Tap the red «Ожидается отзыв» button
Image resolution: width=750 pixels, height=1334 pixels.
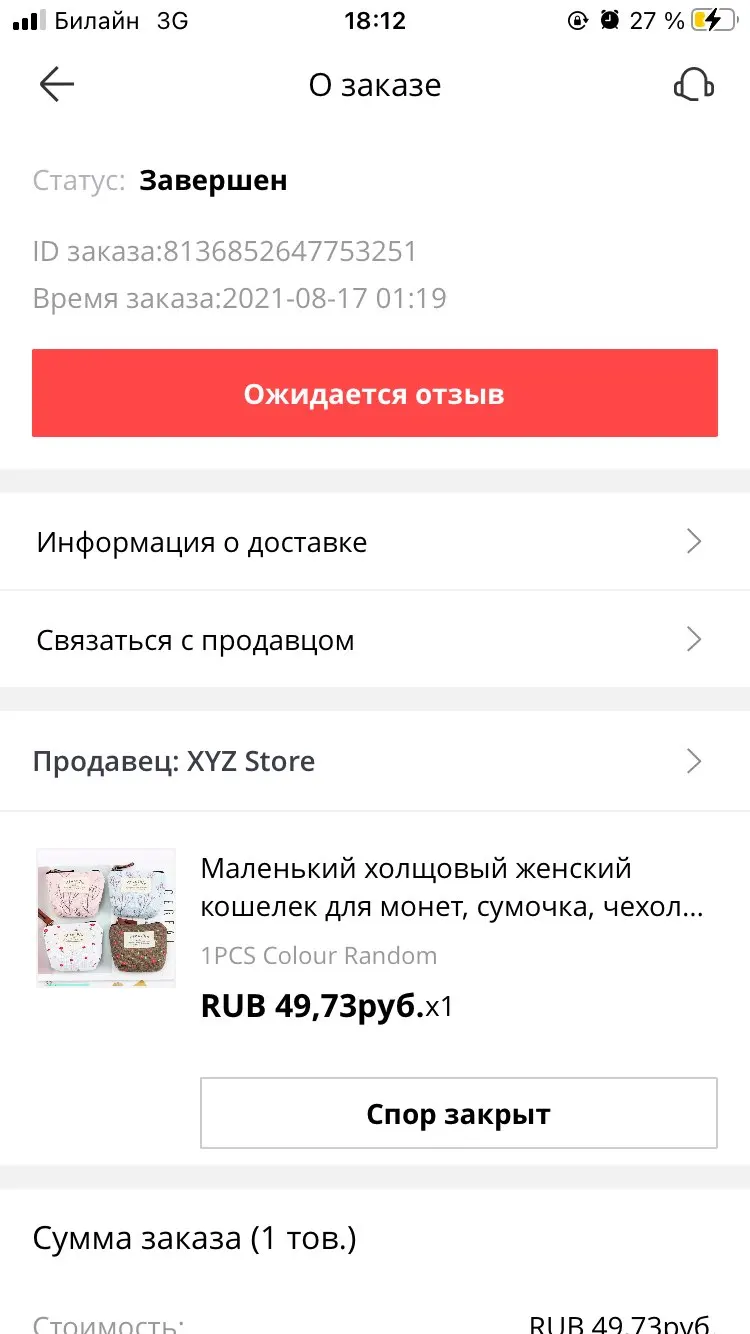[374, 393]
